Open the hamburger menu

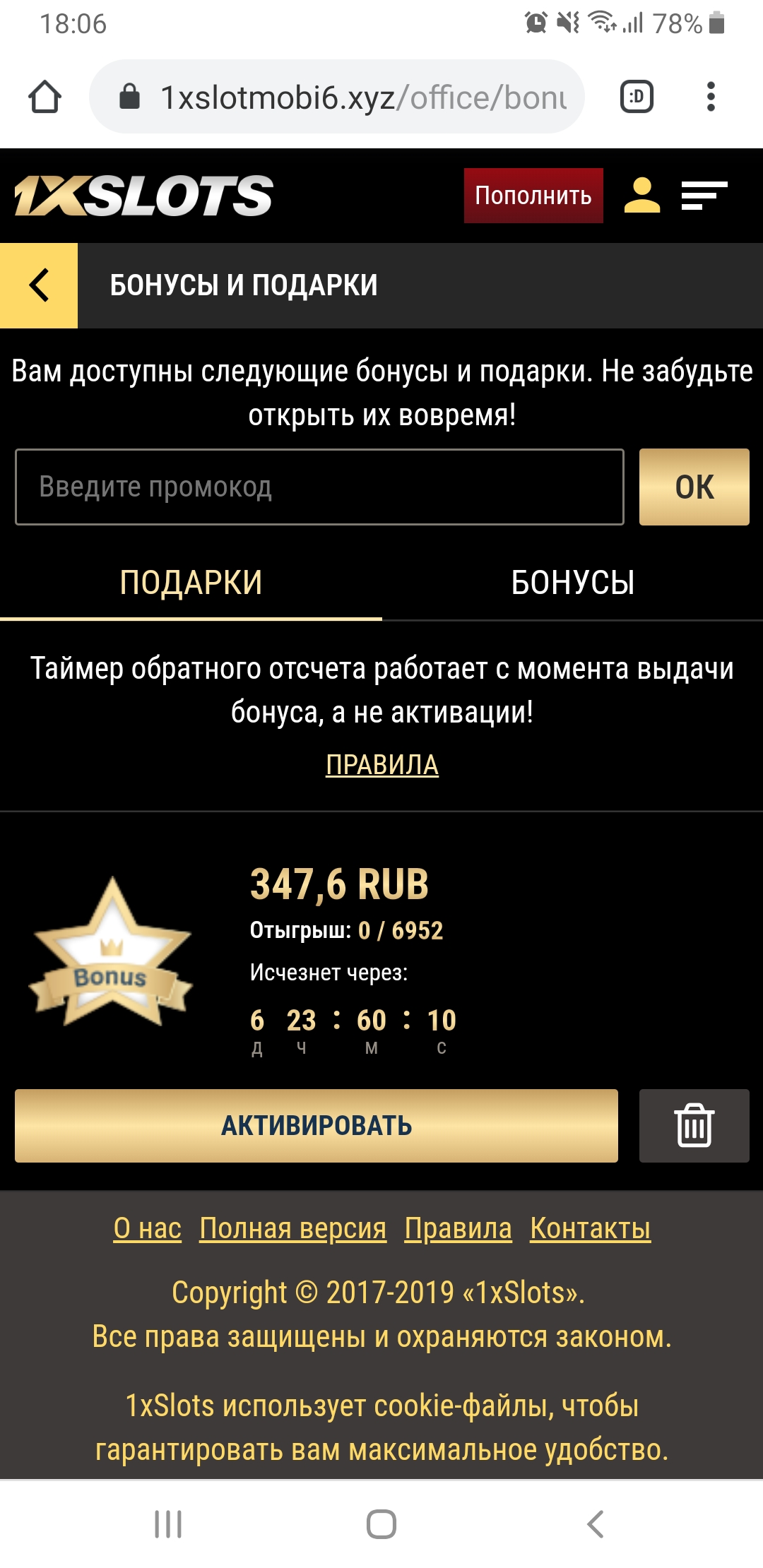tap(704, 196)
